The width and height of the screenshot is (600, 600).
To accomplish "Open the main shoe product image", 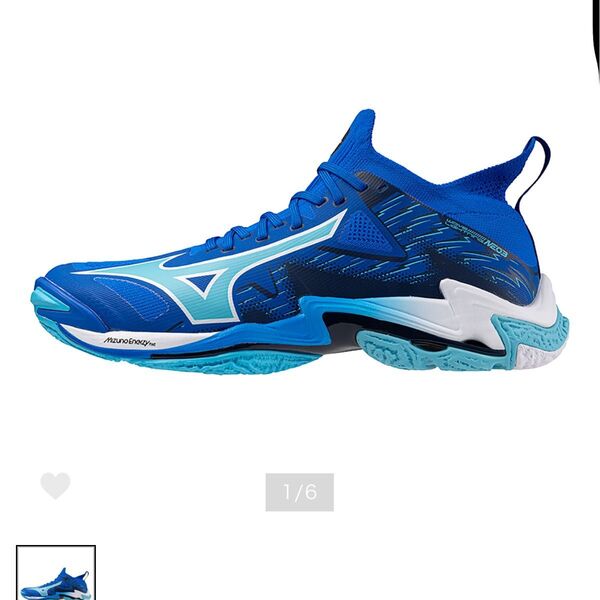I will coord(300,250).
